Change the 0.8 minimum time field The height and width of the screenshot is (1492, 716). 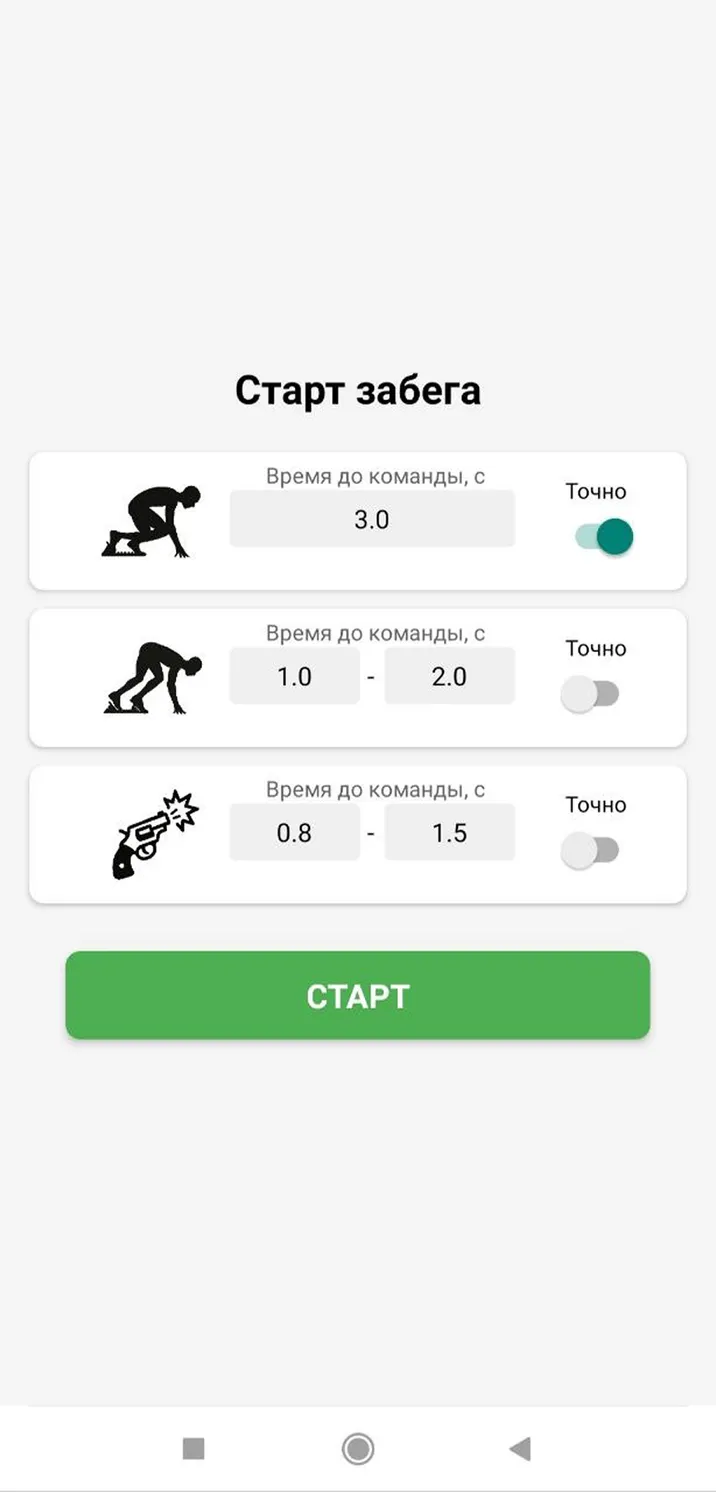tap(295, 833)
